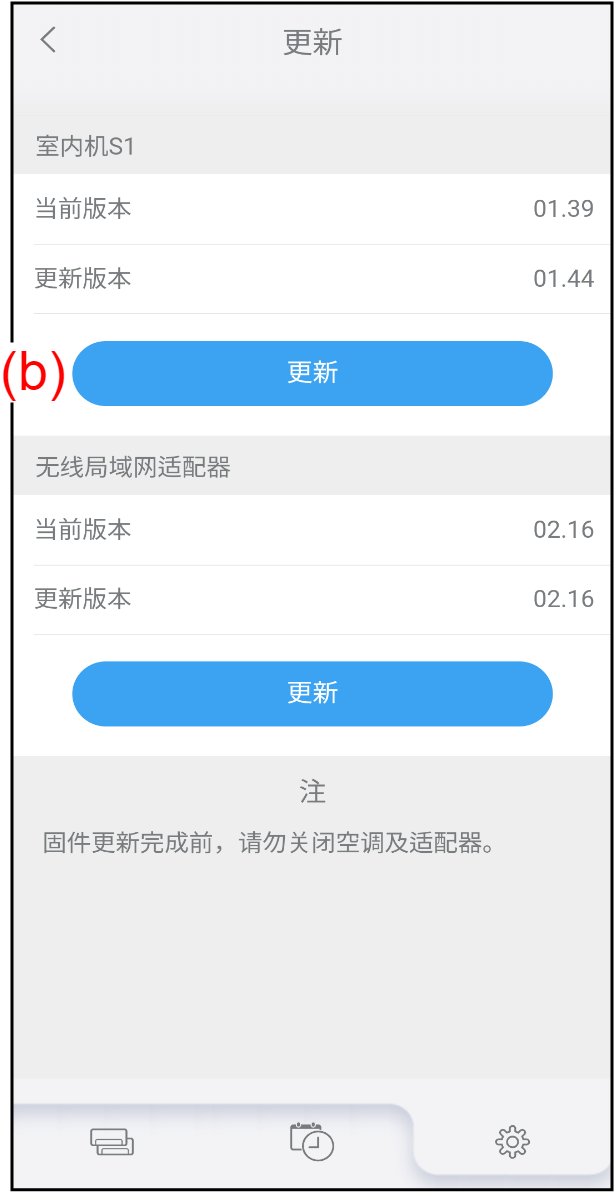Tap 更新 button for 无线局域网适配器
This screenshot has width=616, height=1194.
[312, 693]
